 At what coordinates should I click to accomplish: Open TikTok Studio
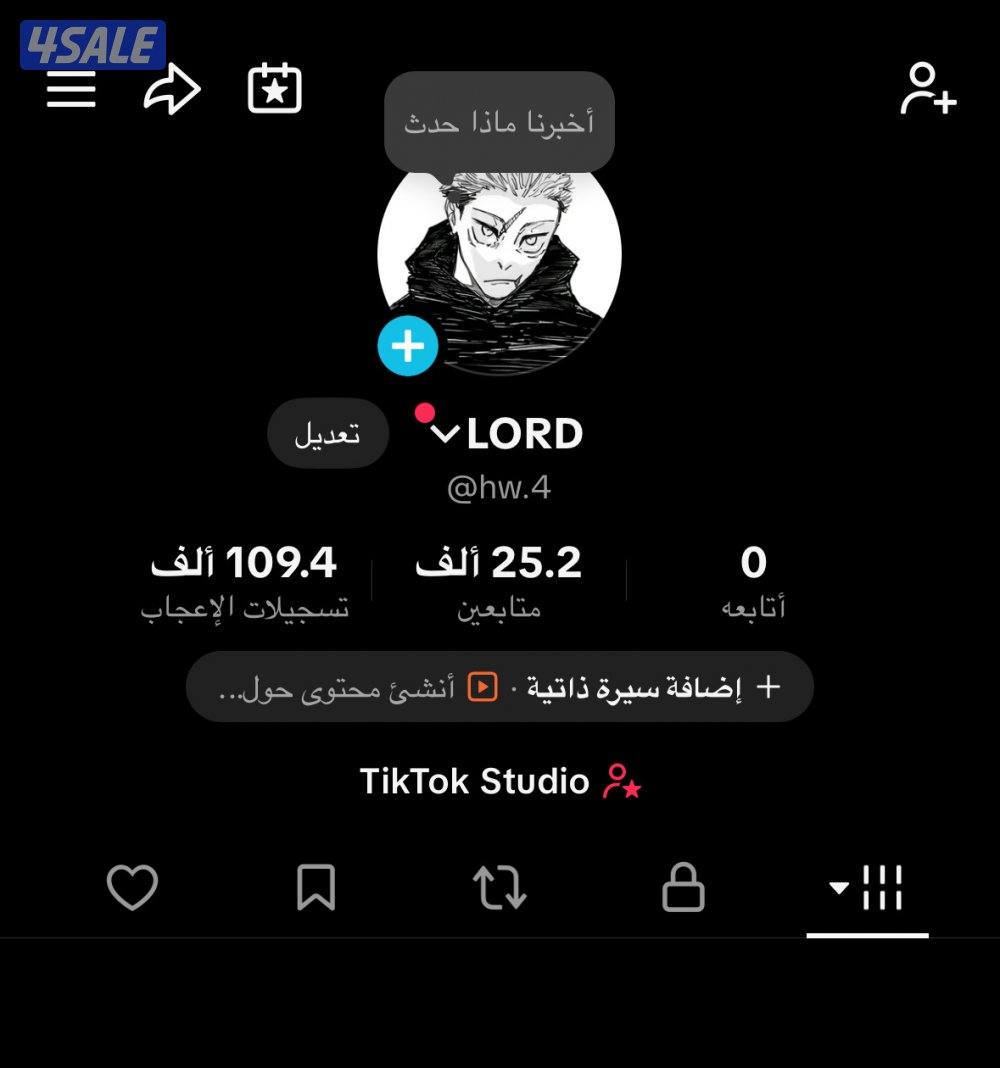click(500, 781)
